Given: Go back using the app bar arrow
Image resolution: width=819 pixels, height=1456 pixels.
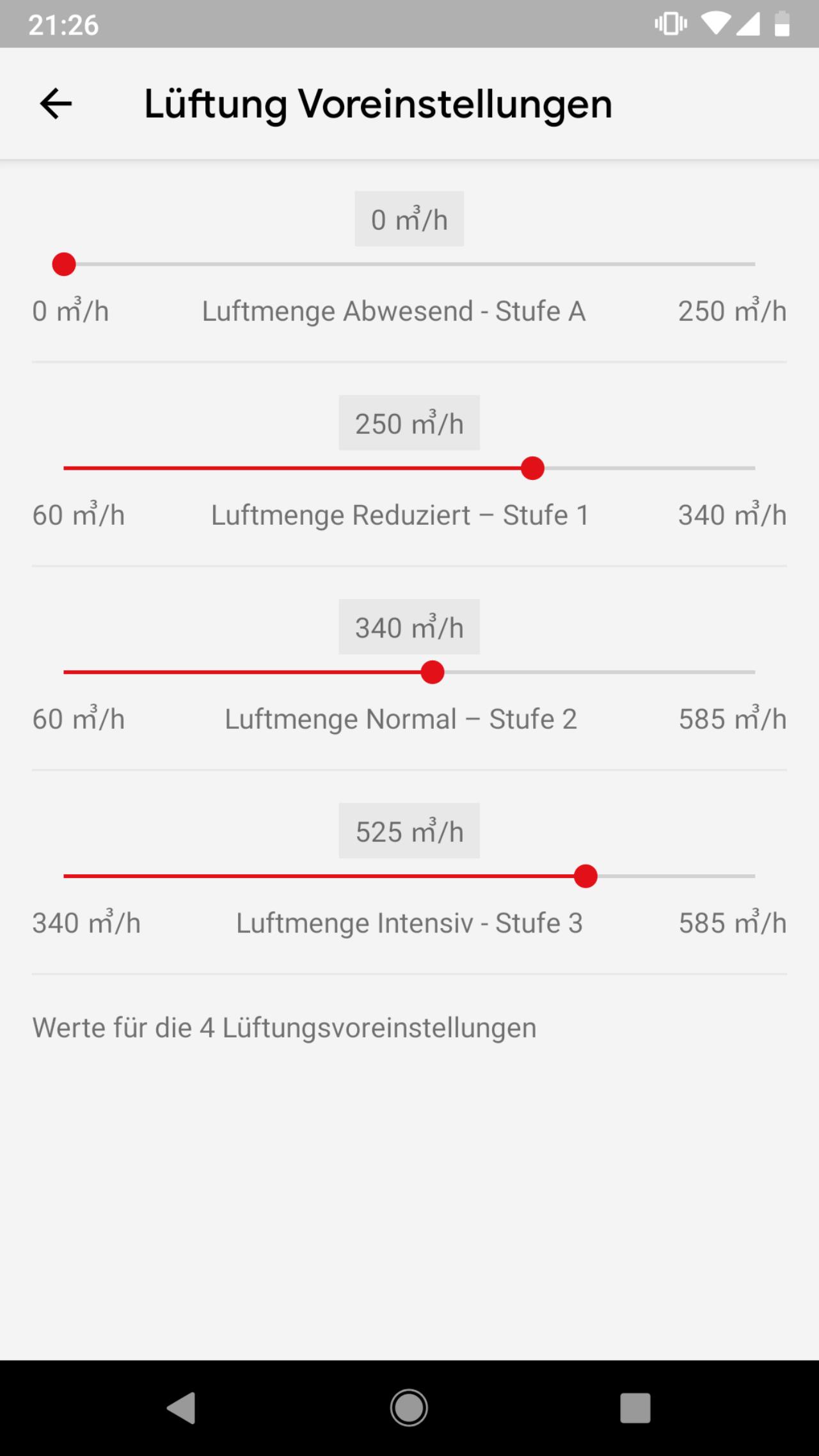Looking at the screenshot, I should click(x=56, y=104).
